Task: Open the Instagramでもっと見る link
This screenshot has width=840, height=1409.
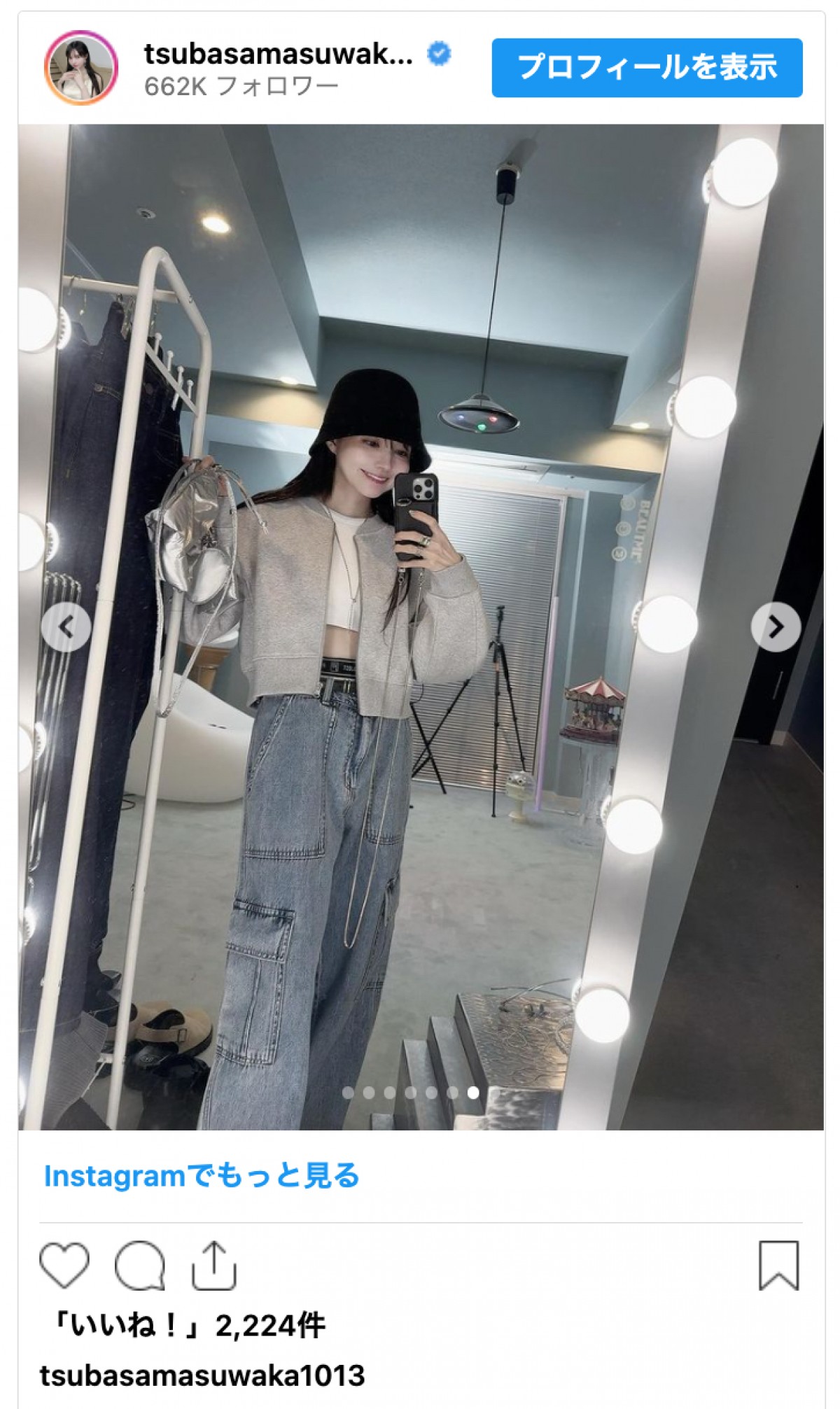Action: coord(202,1176)
